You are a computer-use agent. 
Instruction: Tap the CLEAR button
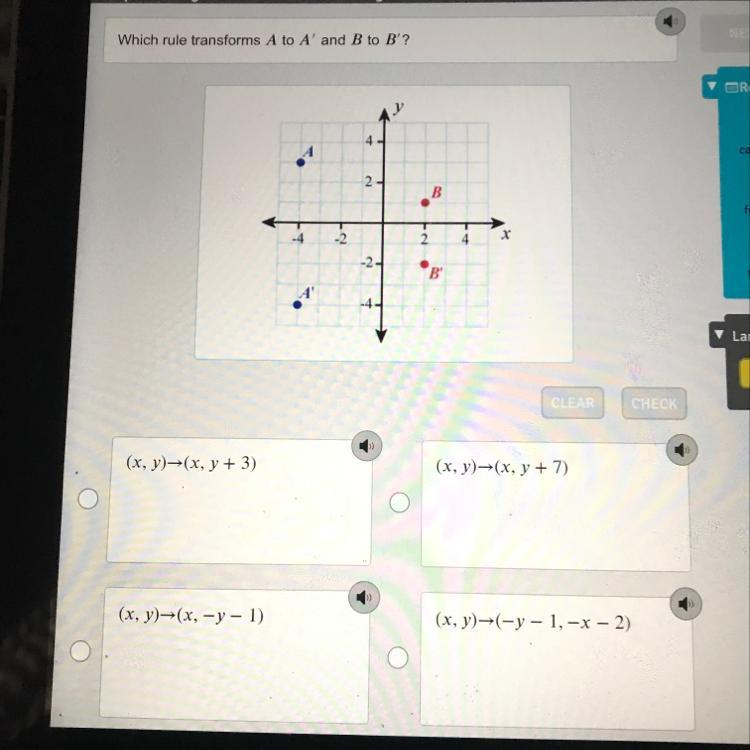572,403
